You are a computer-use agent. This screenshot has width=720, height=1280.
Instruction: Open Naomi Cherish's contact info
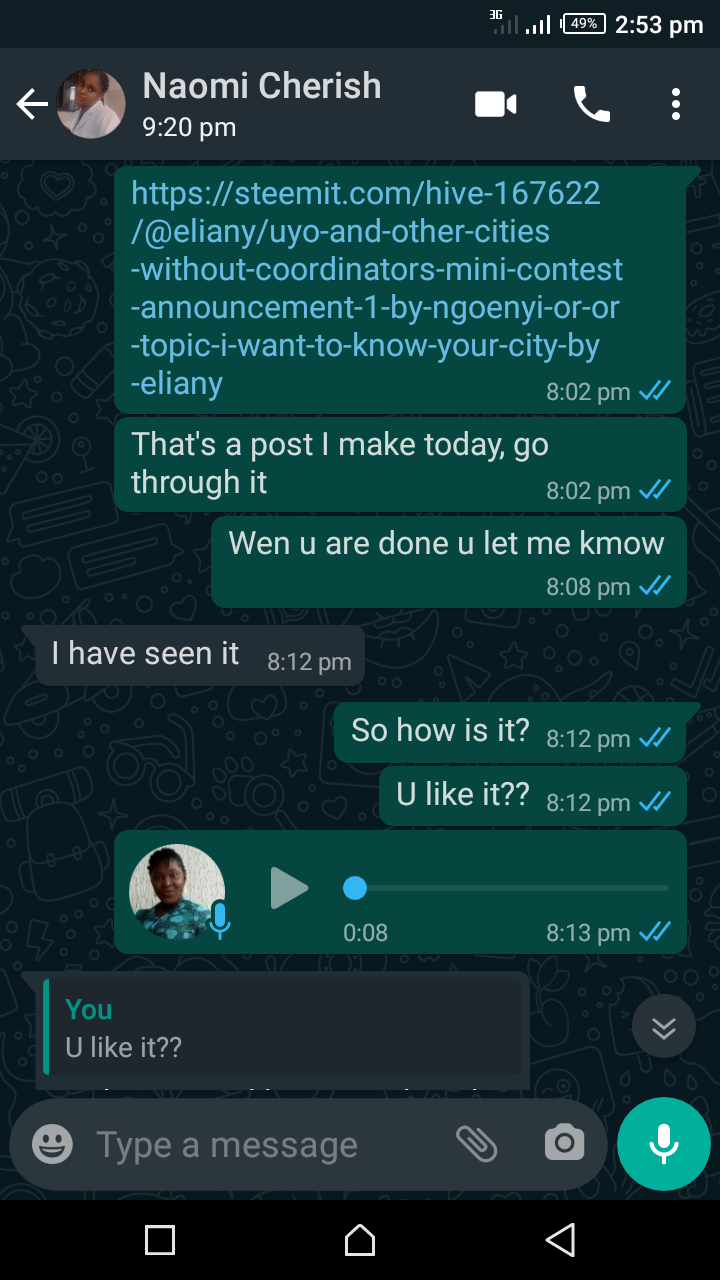(262, 104)
